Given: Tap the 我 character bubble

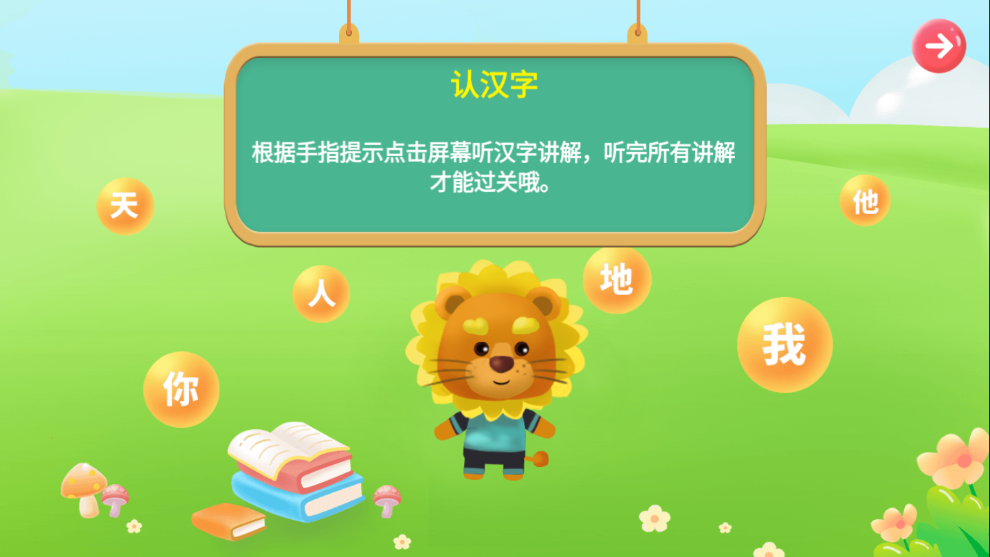Looking at the screenshot, I should (x=784, y=345).
